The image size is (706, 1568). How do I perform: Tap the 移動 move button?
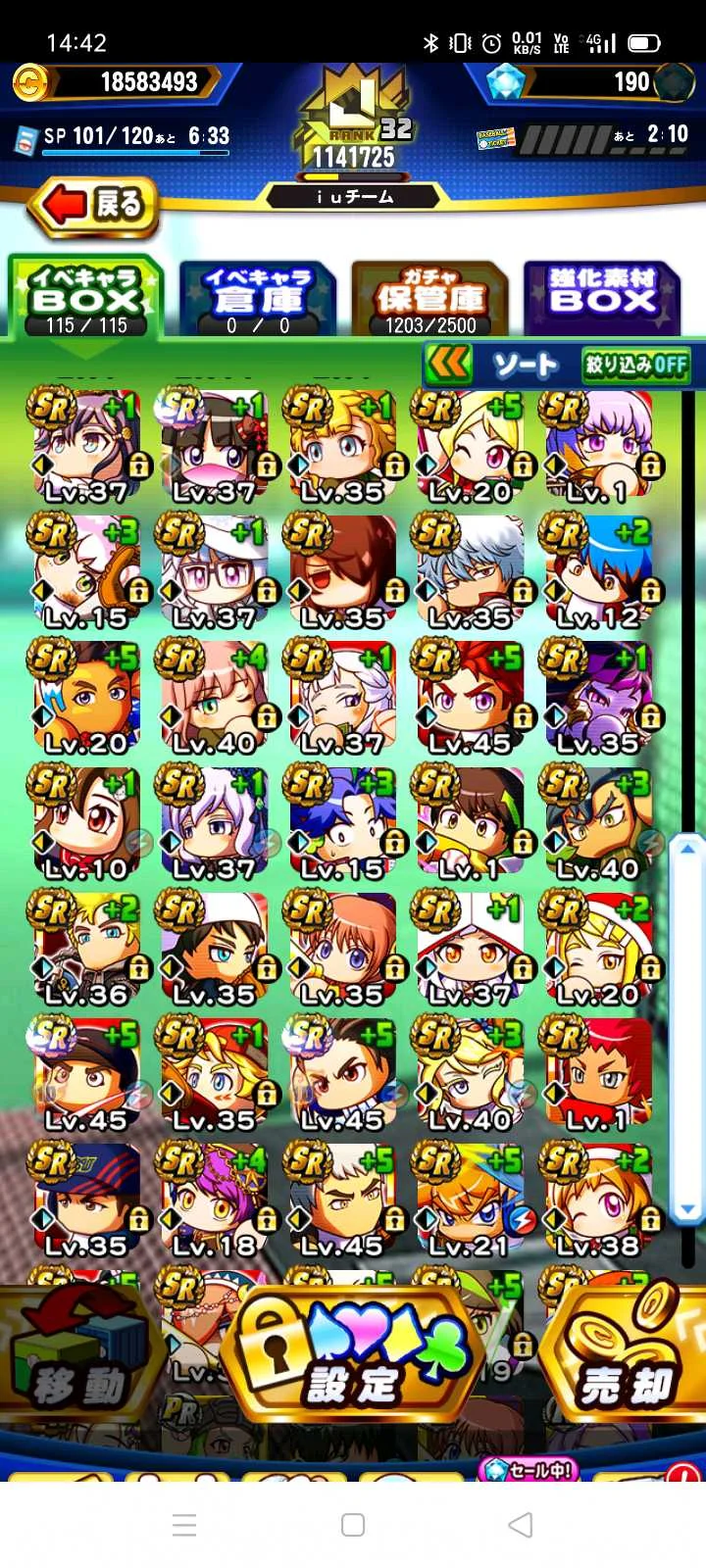click(78, 1357)
